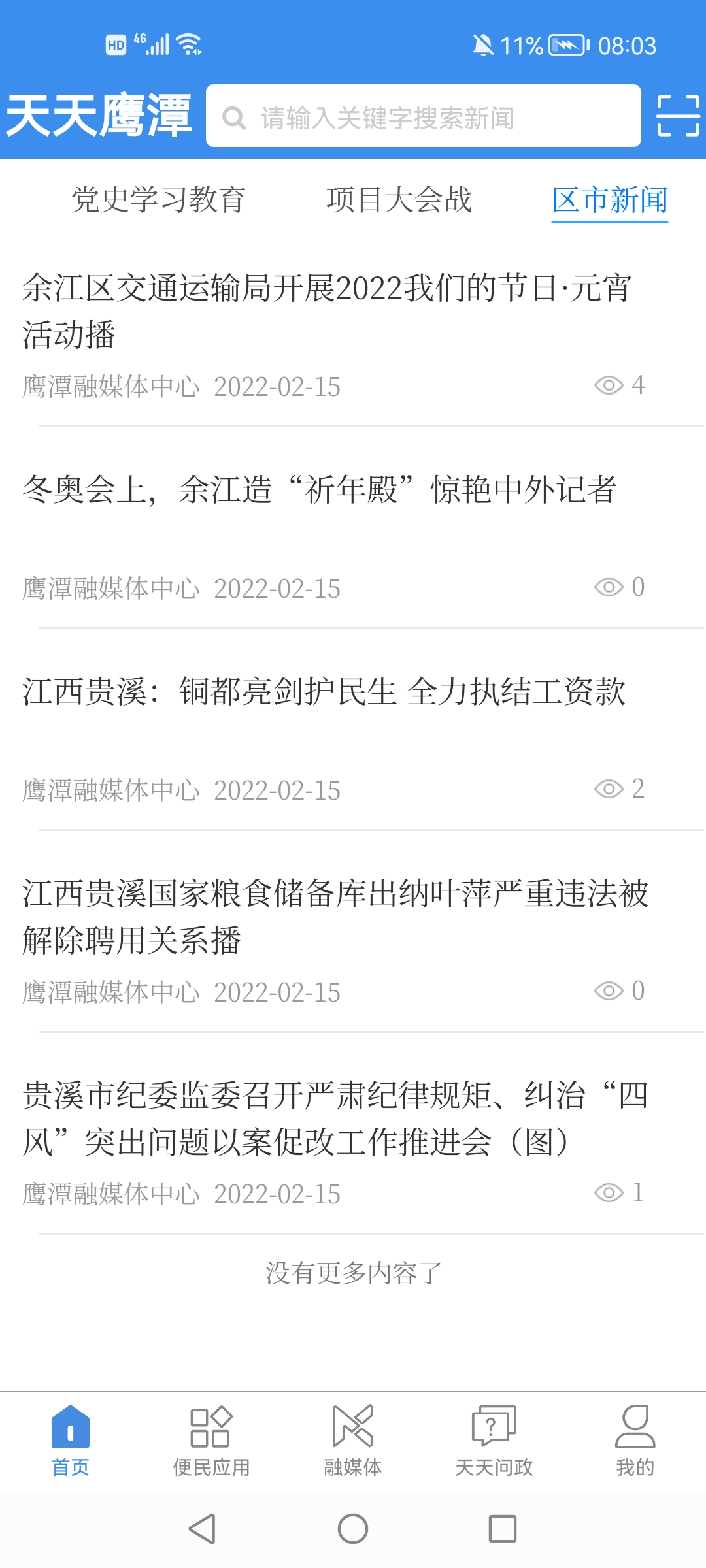
Task: Switch to the 项目大会战 tab
Action: point(399,199)
